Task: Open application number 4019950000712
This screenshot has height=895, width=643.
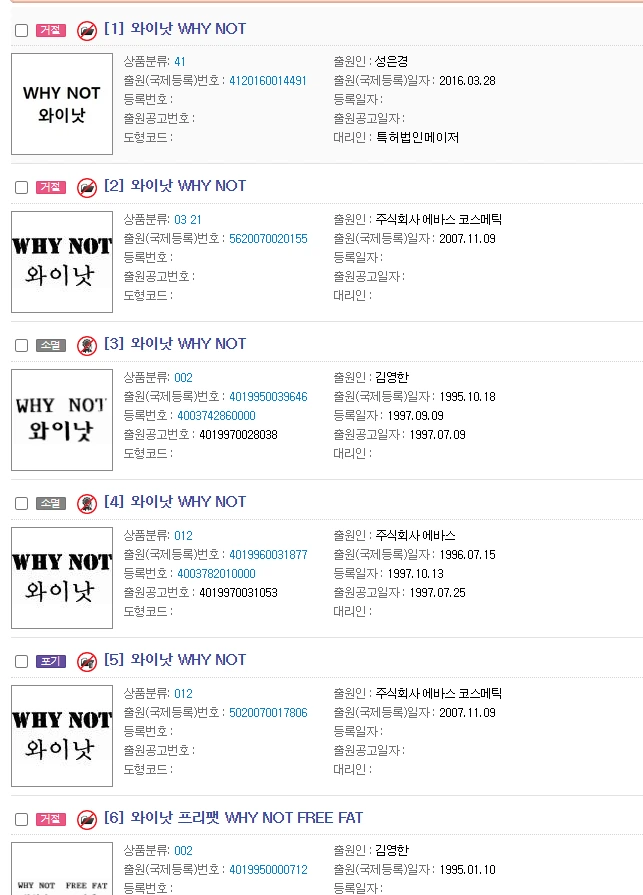Action: [268, 870]
